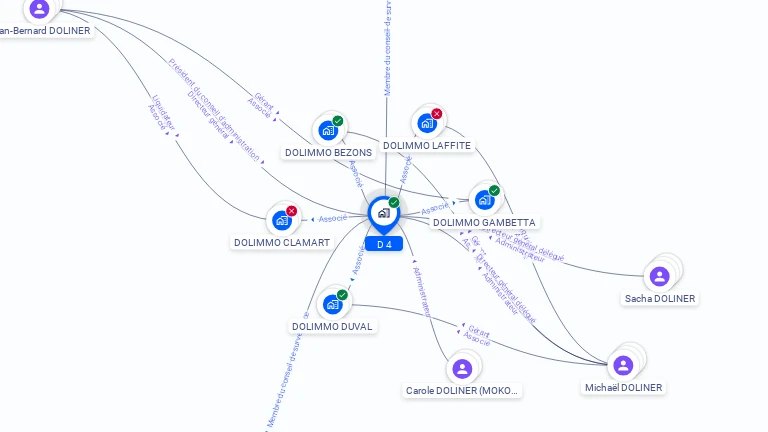This screenshot has width=768, height=432.
Task: Select the Jean-Bernard DOLINER person node
Action: [39, 9]
